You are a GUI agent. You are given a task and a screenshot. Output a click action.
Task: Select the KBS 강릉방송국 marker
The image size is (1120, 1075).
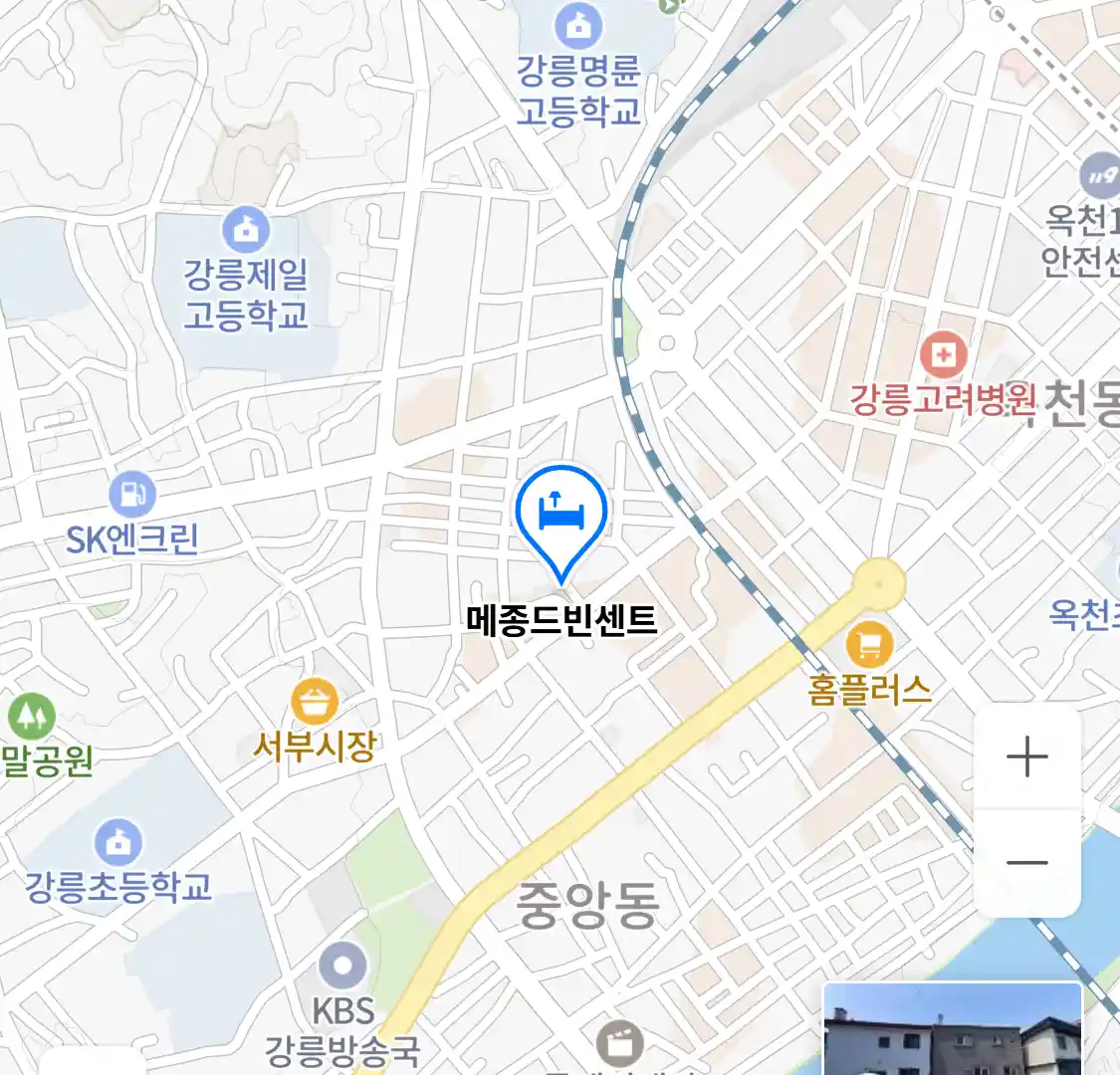coord(343,965)
